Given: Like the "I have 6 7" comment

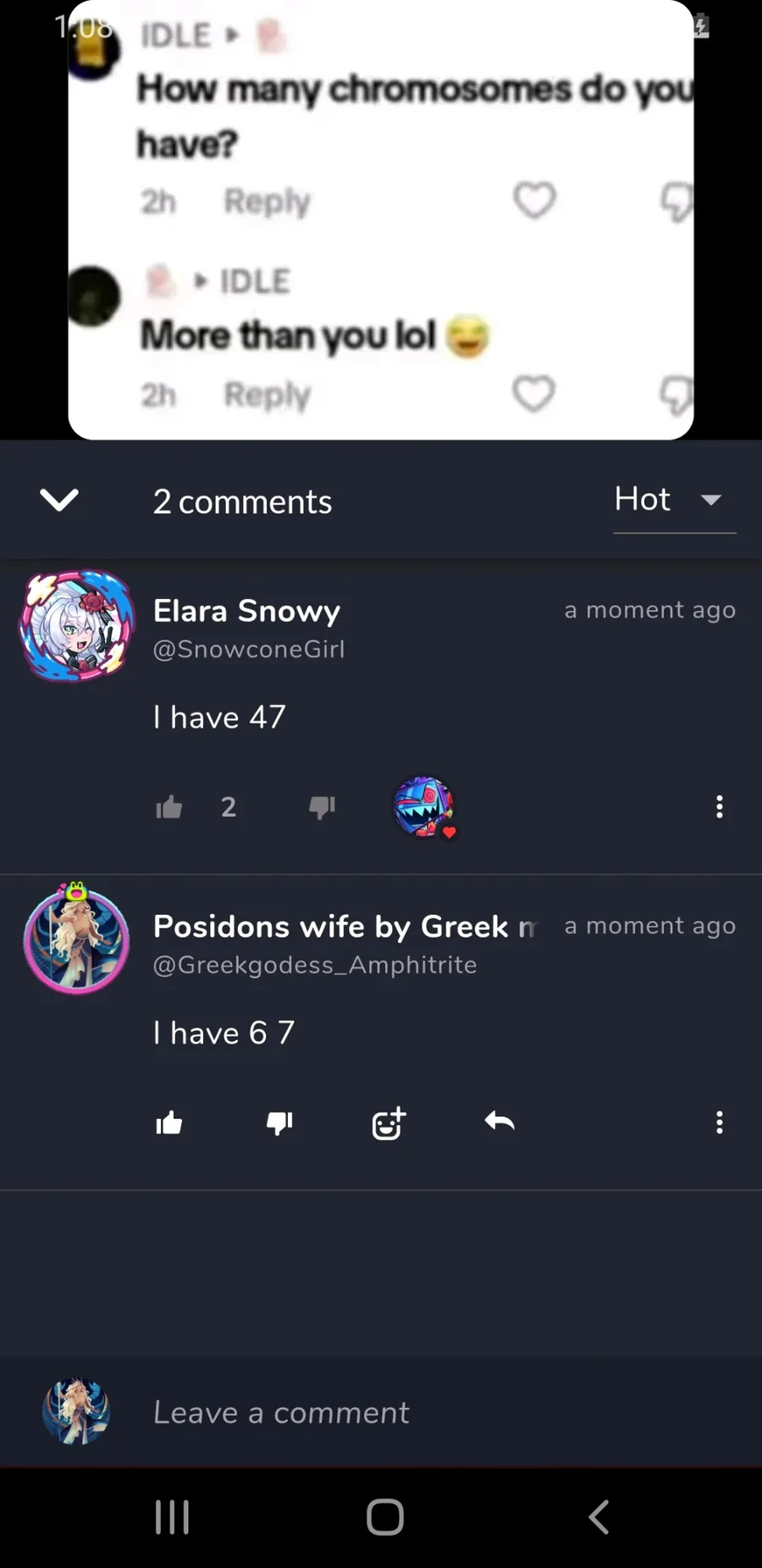Looking at the screenshot, I should pos(169,1123).
